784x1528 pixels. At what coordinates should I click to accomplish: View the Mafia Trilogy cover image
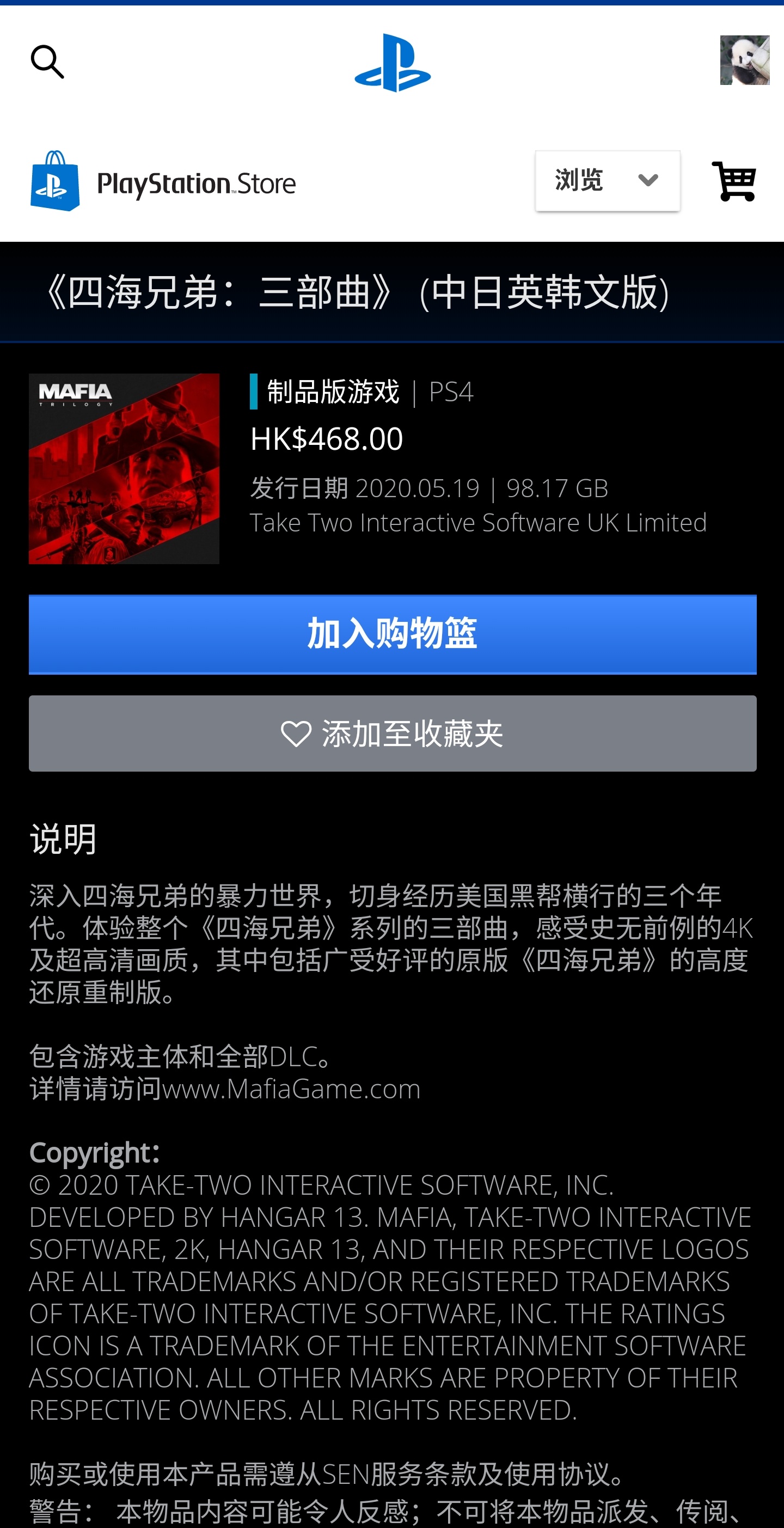click(124, 469)
